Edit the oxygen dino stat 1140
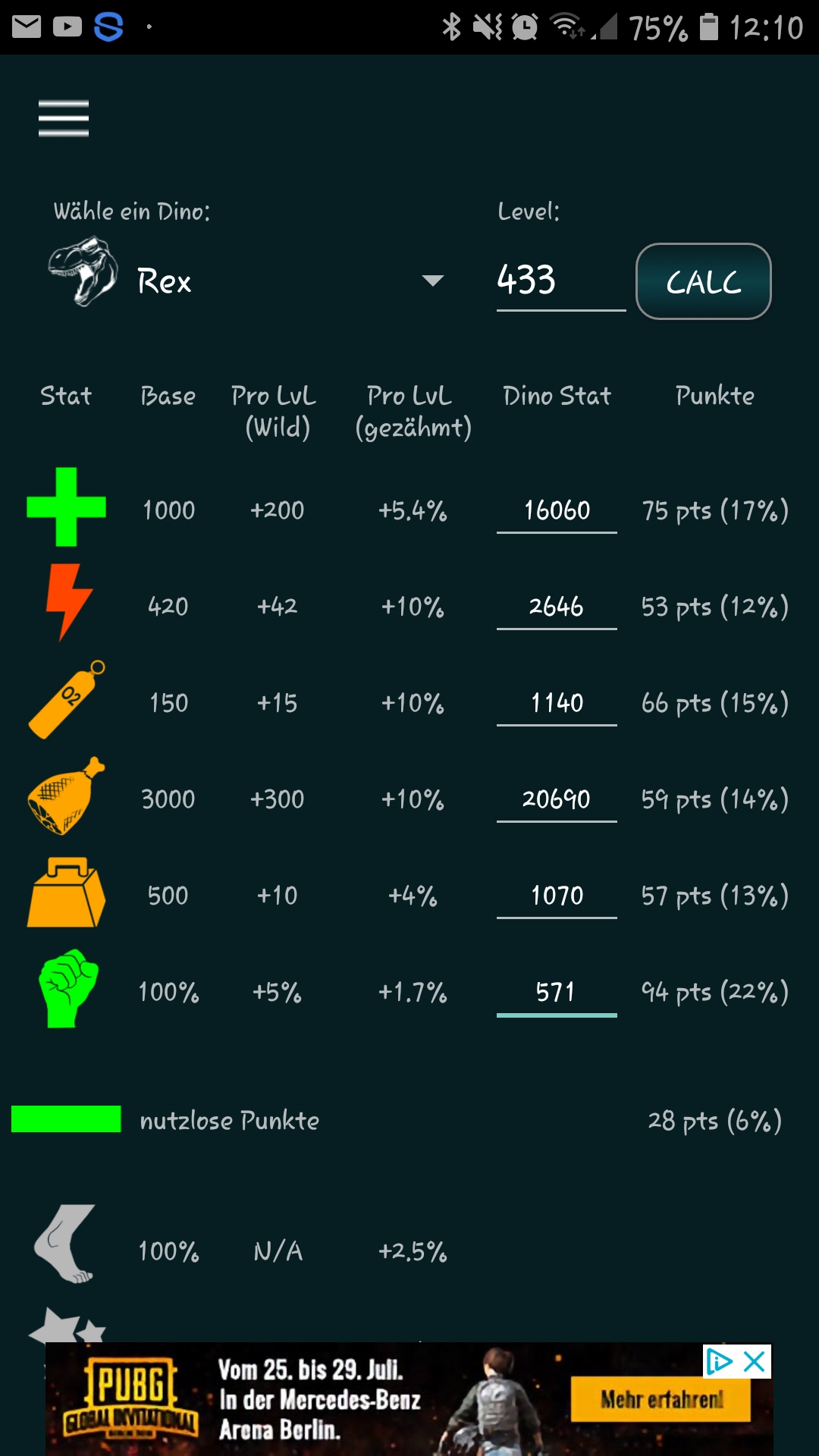819x1456 pixels. coord(557,703)
